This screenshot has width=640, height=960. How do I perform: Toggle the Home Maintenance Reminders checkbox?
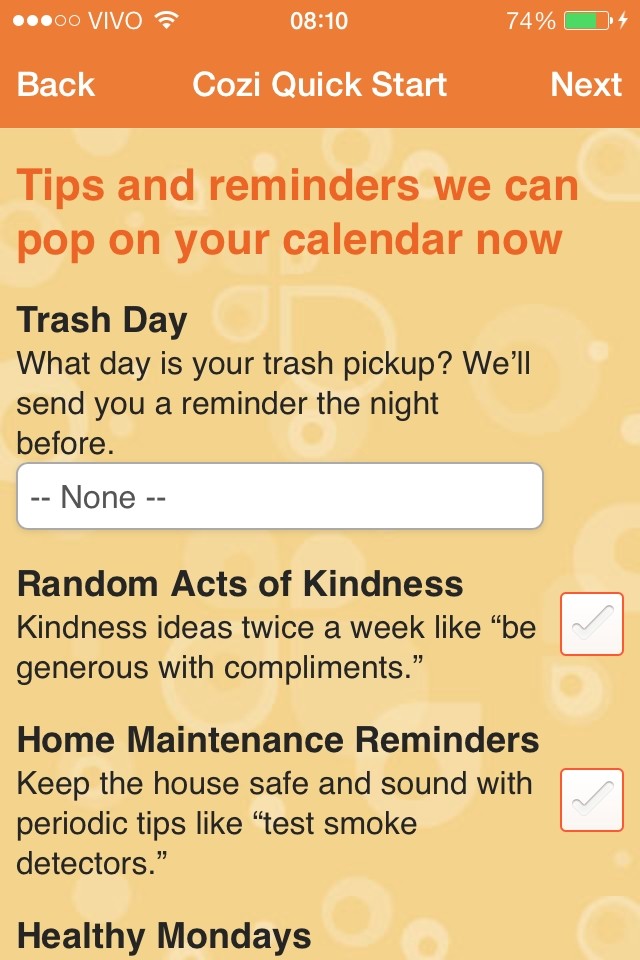[591, 800]
